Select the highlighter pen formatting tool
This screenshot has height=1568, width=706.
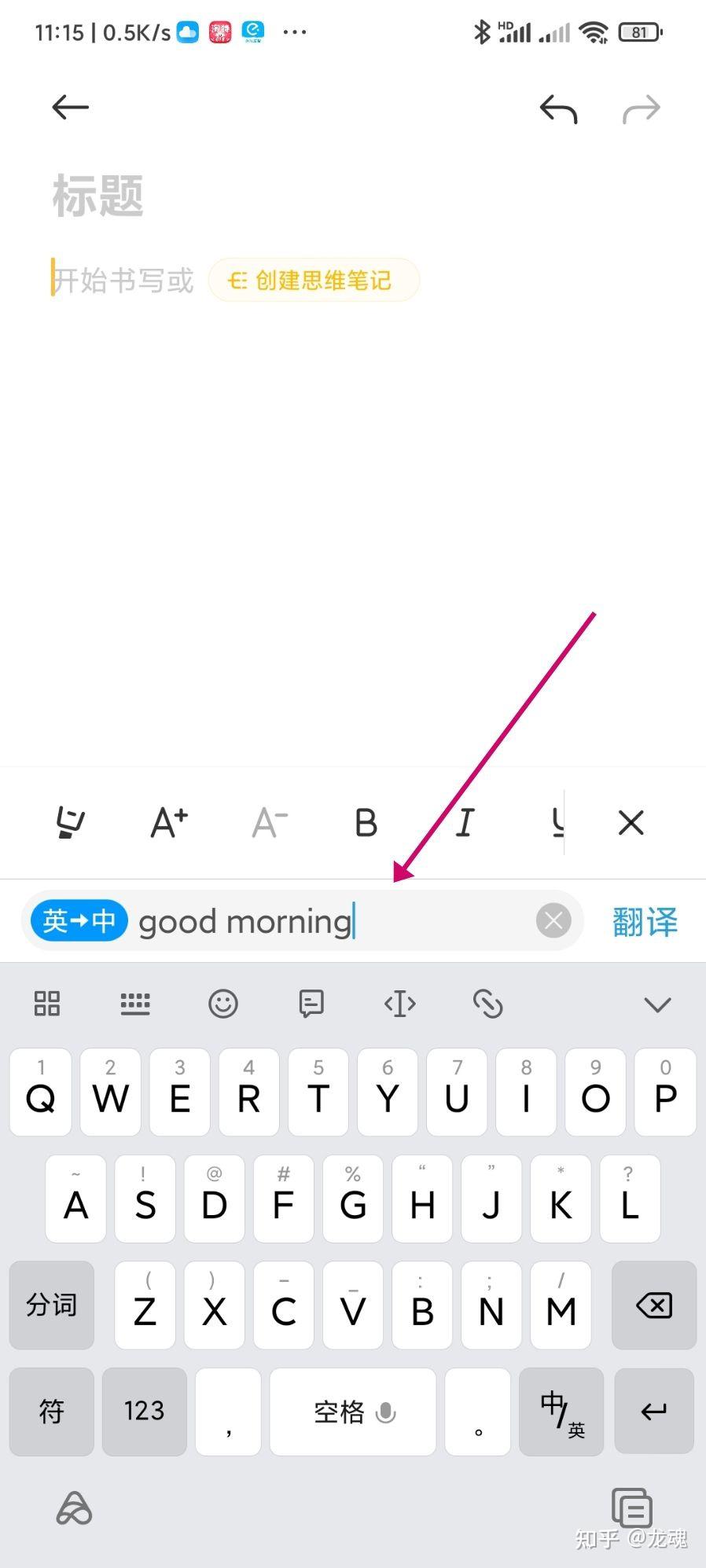(x=69, y=823)
